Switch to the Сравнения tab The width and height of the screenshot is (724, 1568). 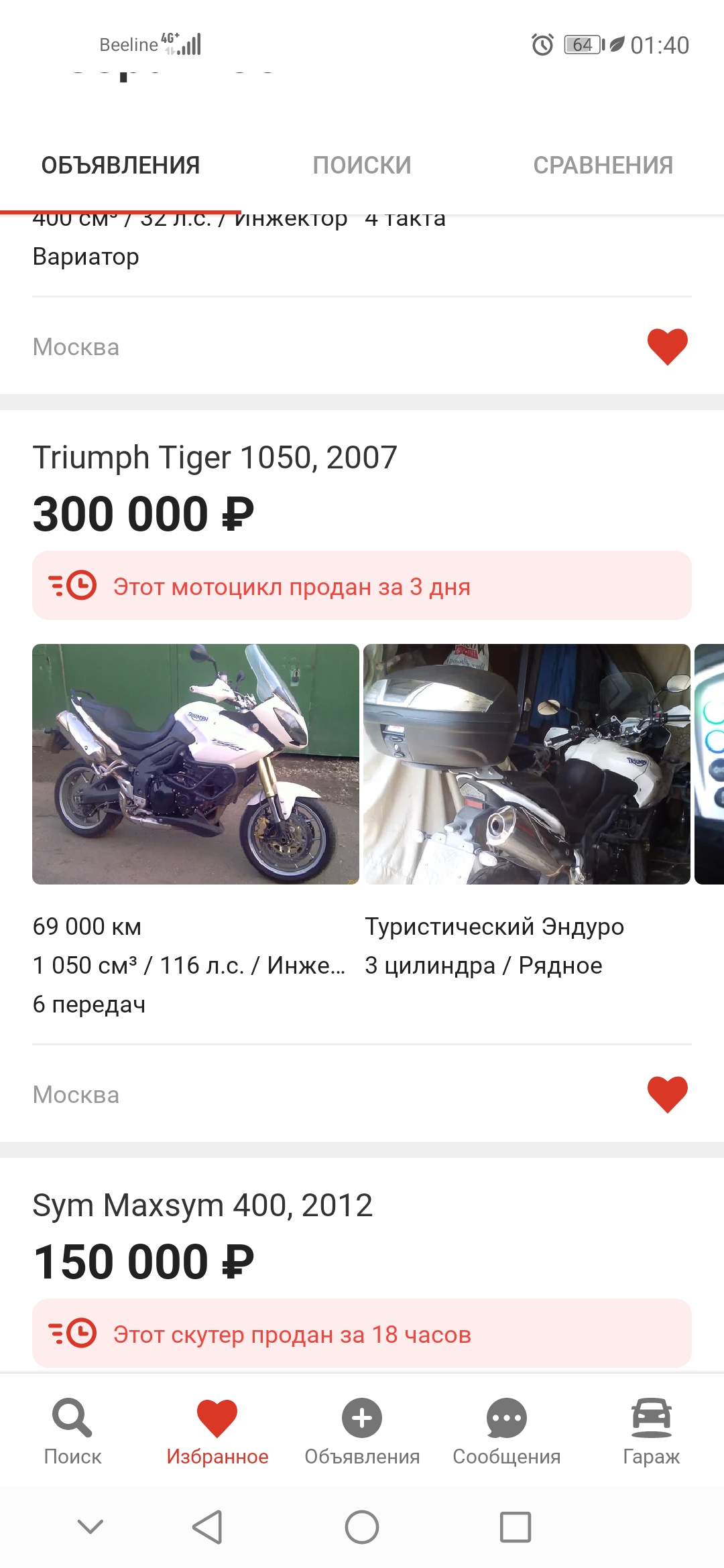point(603,165)
